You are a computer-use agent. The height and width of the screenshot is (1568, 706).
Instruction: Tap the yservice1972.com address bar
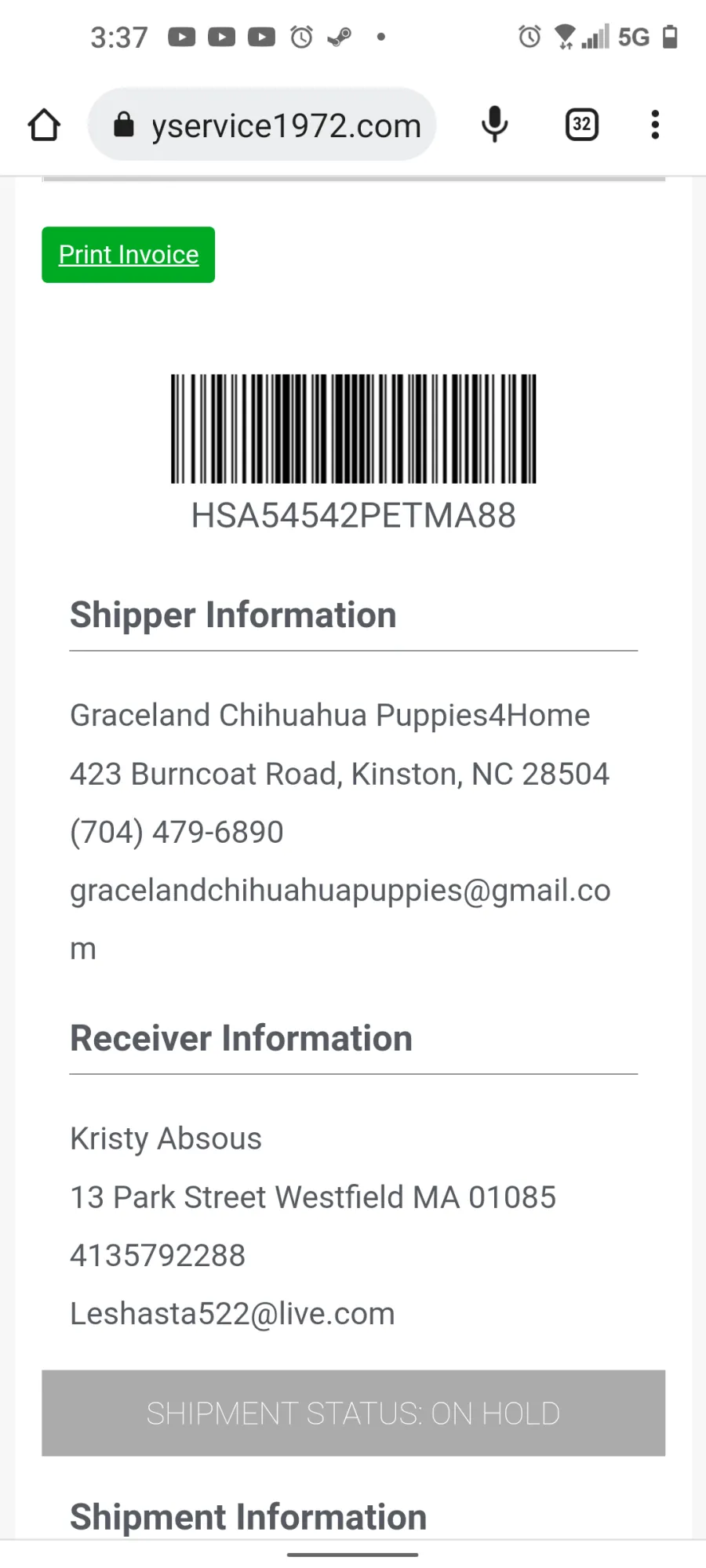tap(262, 125)
